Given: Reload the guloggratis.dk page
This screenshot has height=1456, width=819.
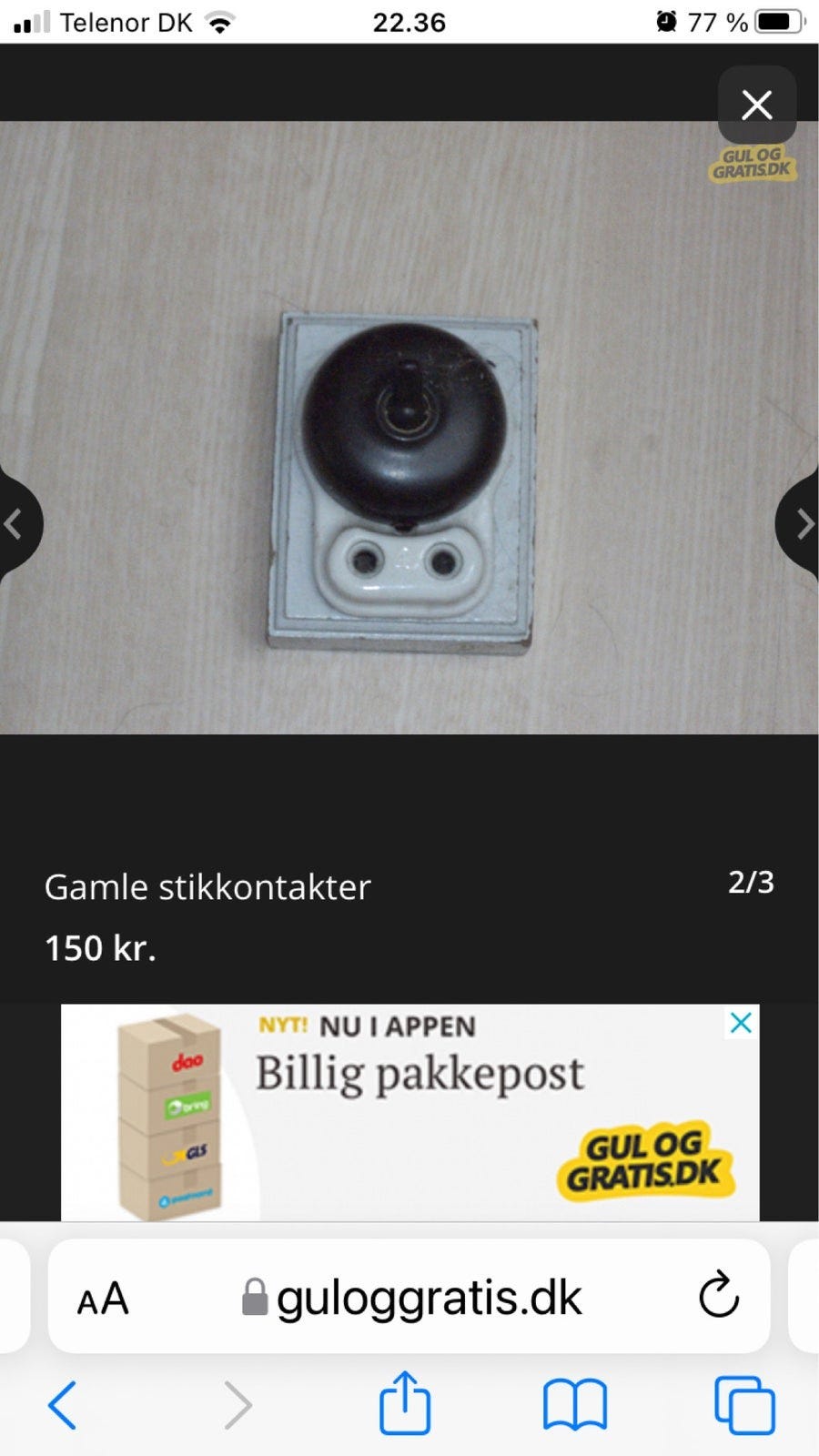Looking at the screenshot, I should (x=718, y=1296).
